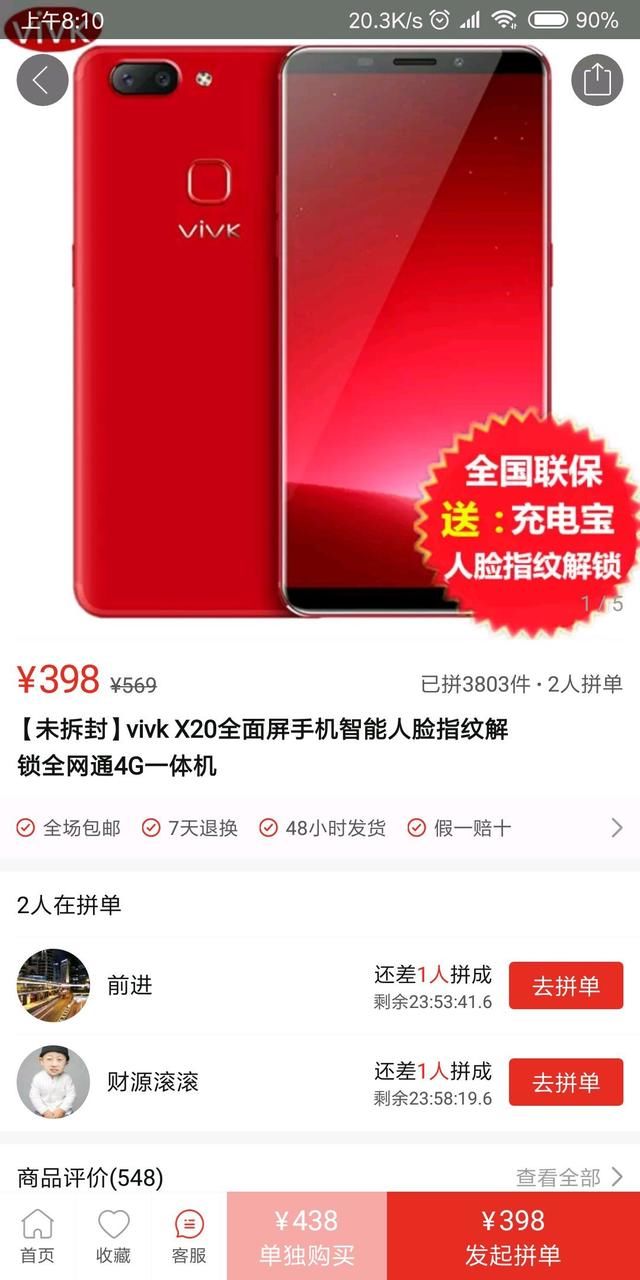View all product reviews
640x1280 pixels.
[568, 1177]
